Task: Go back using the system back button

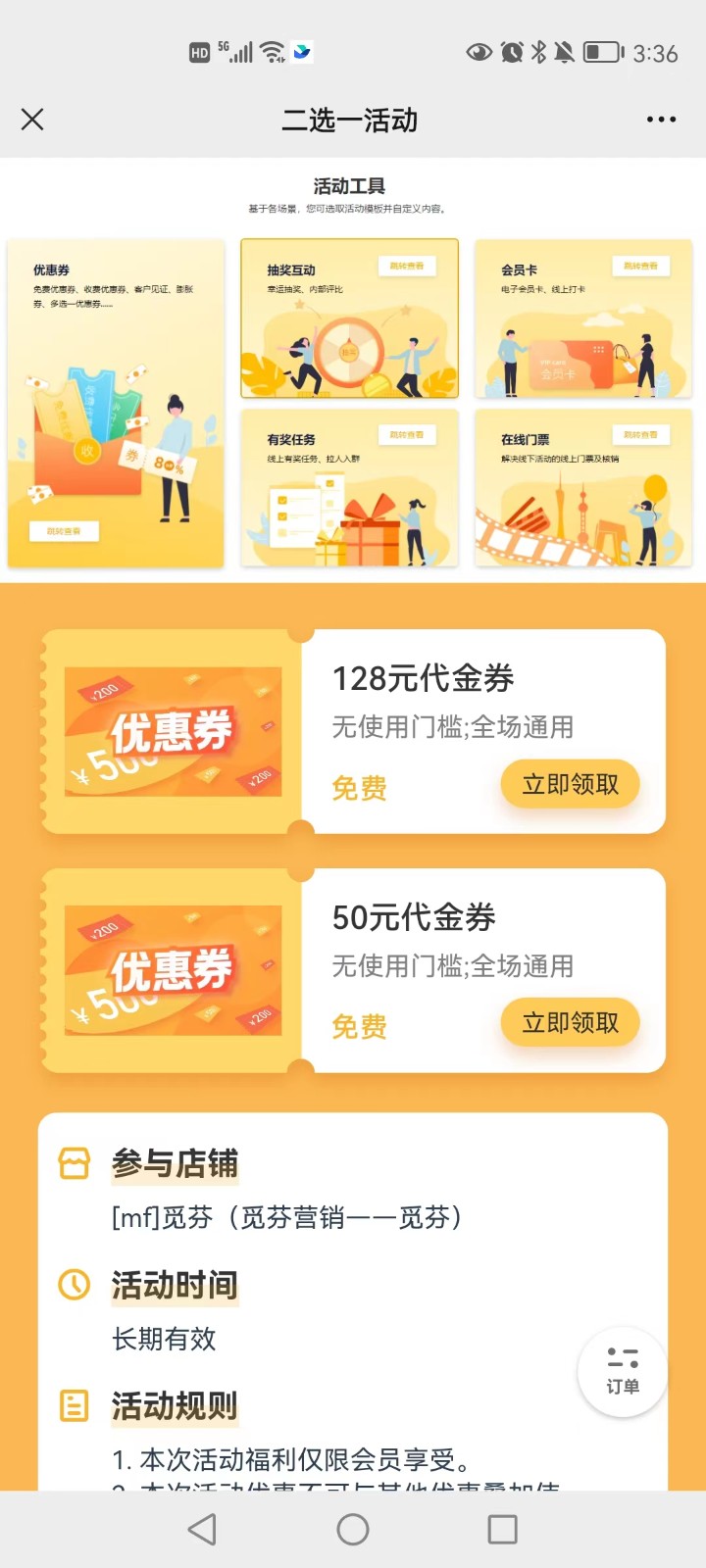Action: pyautogui.click(x=202, y=1529)
